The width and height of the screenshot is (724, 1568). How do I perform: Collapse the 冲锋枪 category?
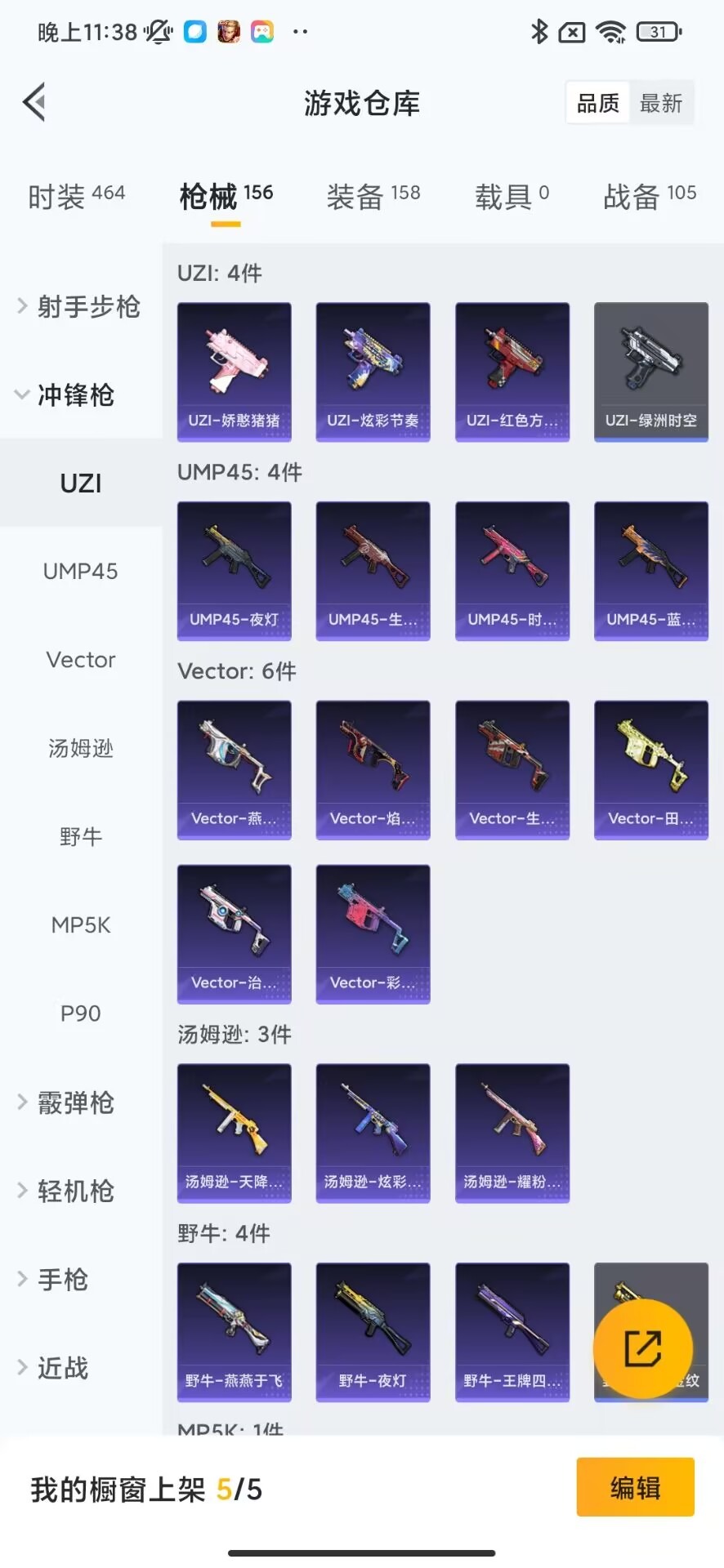(x=75, y=395)
